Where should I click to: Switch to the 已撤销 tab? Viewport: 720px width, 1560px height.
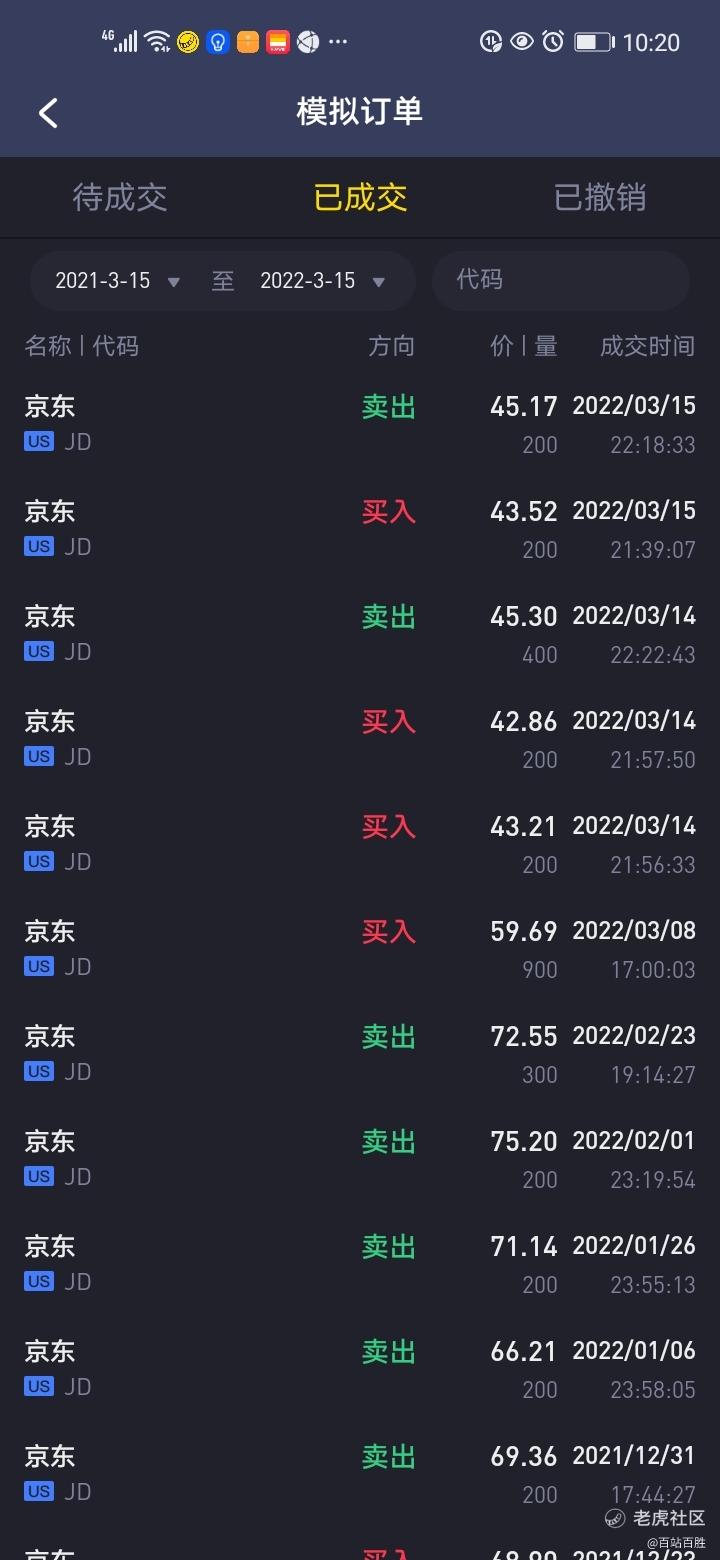point(600,197)
